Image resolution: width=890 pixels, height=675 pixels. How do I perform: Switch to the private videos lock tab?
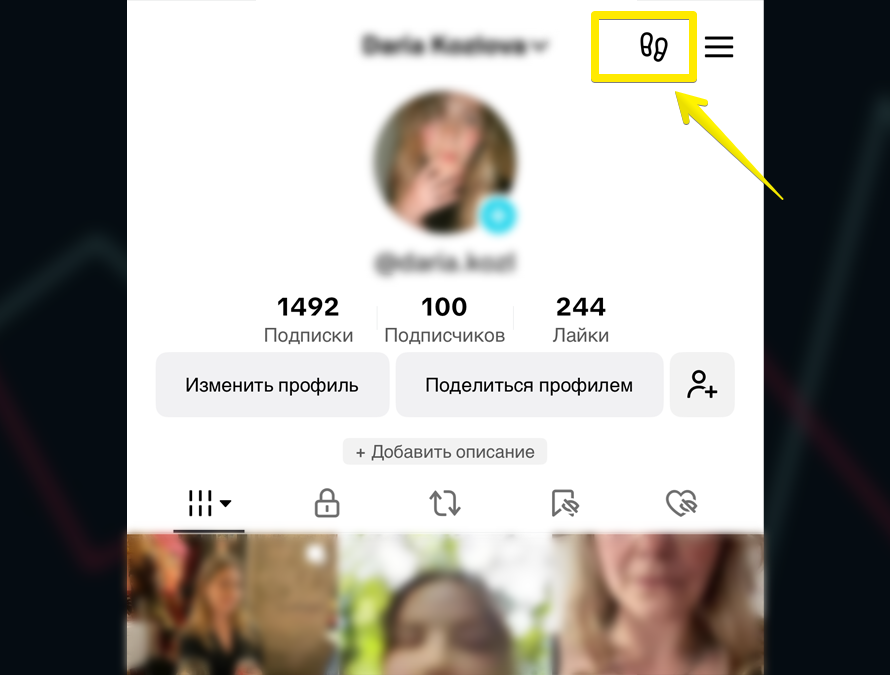pos(327,503)
